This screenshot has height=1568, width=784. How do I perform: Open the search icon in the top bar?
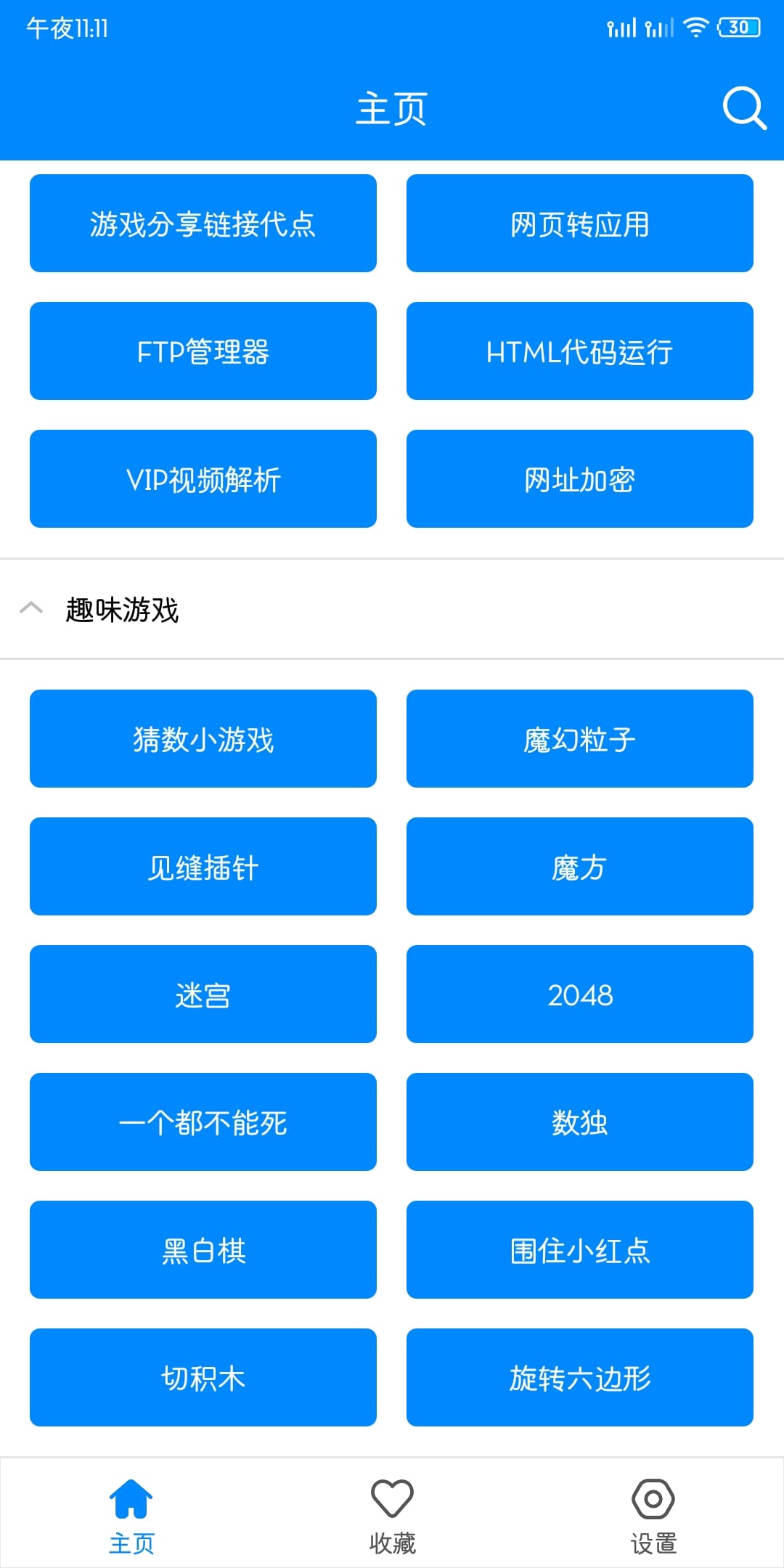click(x=745, y=109)
